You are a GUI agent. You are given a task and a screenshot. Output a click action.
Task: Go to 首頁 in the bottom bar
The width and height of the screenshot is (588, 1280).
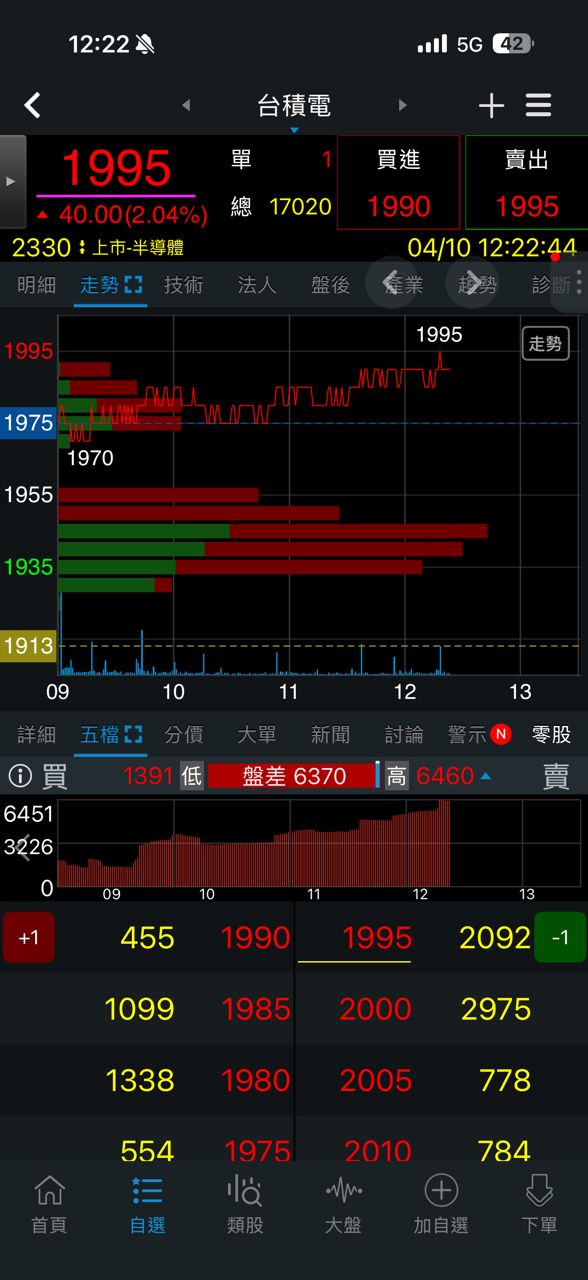(49, 1204)
